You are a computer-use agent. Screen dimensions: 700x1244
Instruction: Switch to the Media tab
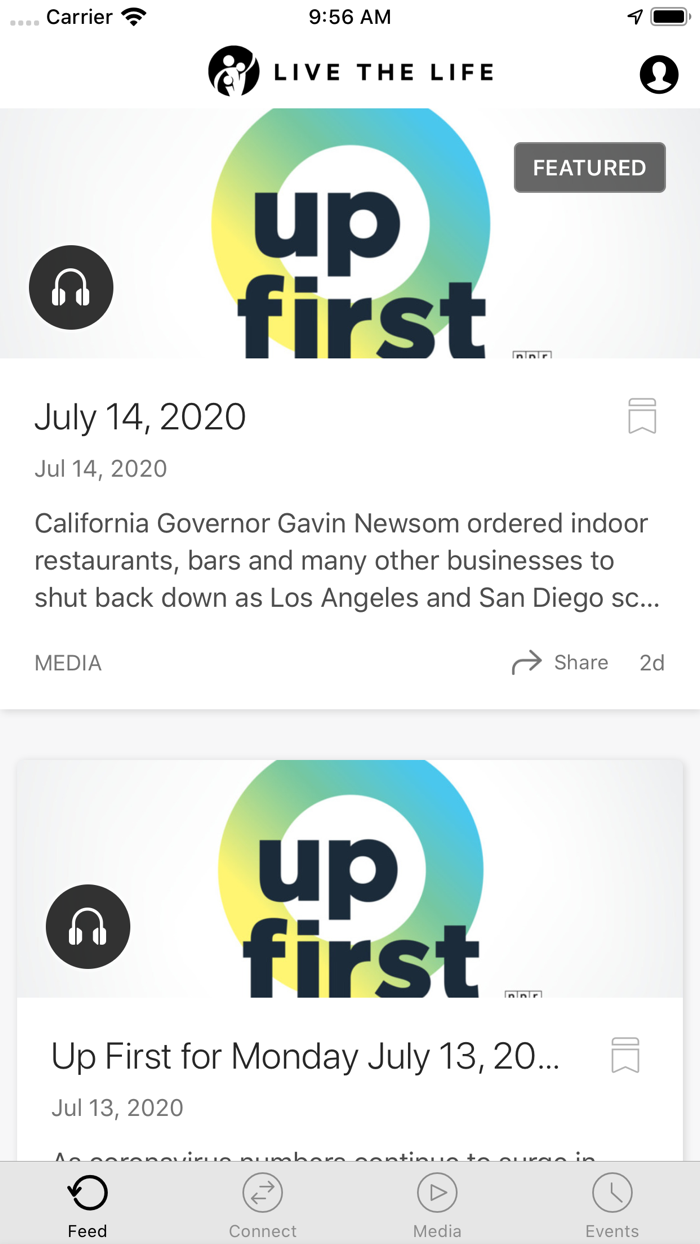tap(437, 1203)
